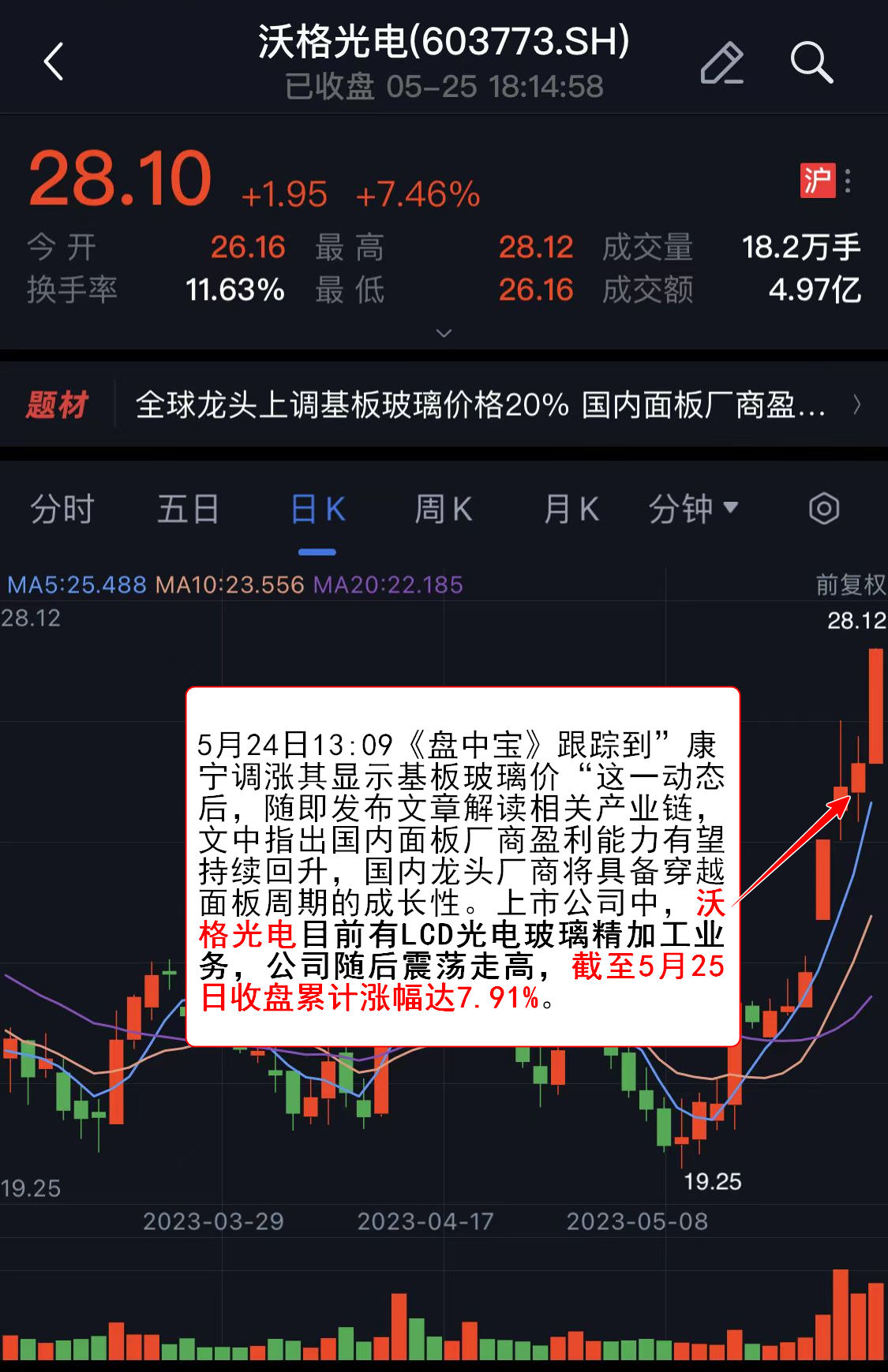View the 月K chart tab
Image resolution: width=888 pixels, height=1372 pixels.
click(x=571, y=509)
